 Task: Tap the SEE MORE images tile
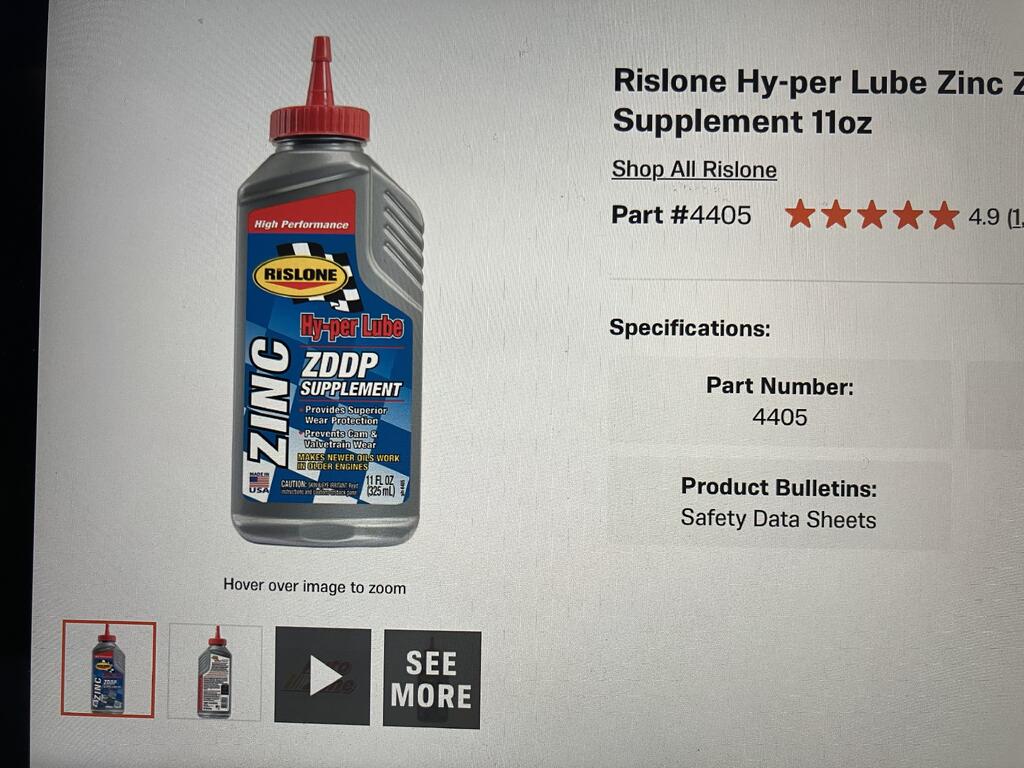(432, 679)
